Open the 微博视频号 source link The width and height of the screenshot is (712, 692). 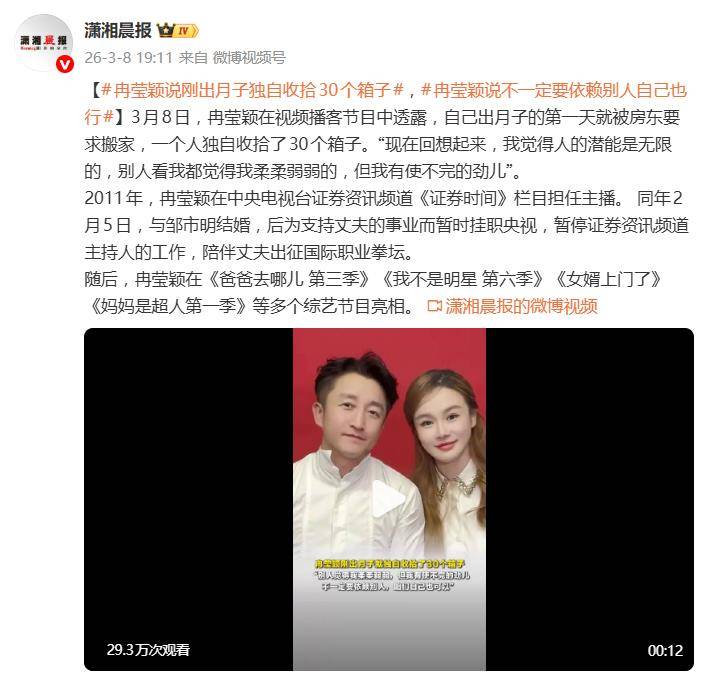[248, 57]
